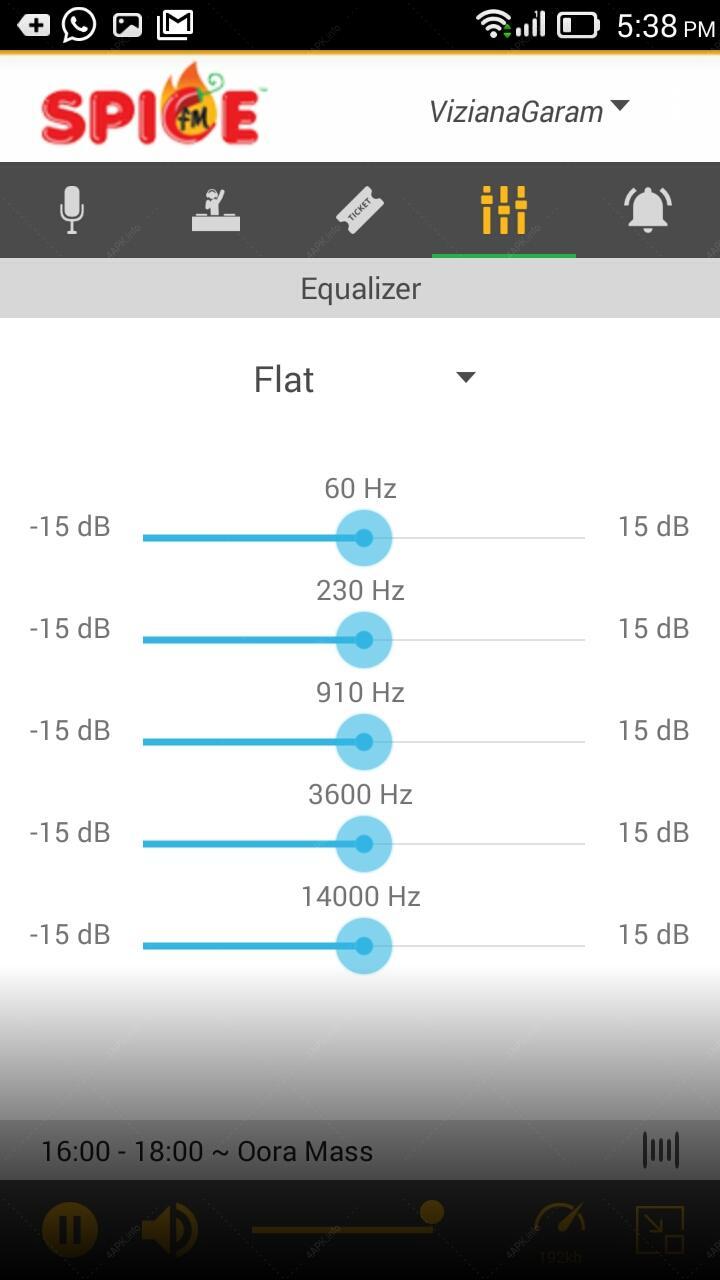Switch to the DJ tab
The height and width of the screenshot is (1280, 720).
coord(216,210)
